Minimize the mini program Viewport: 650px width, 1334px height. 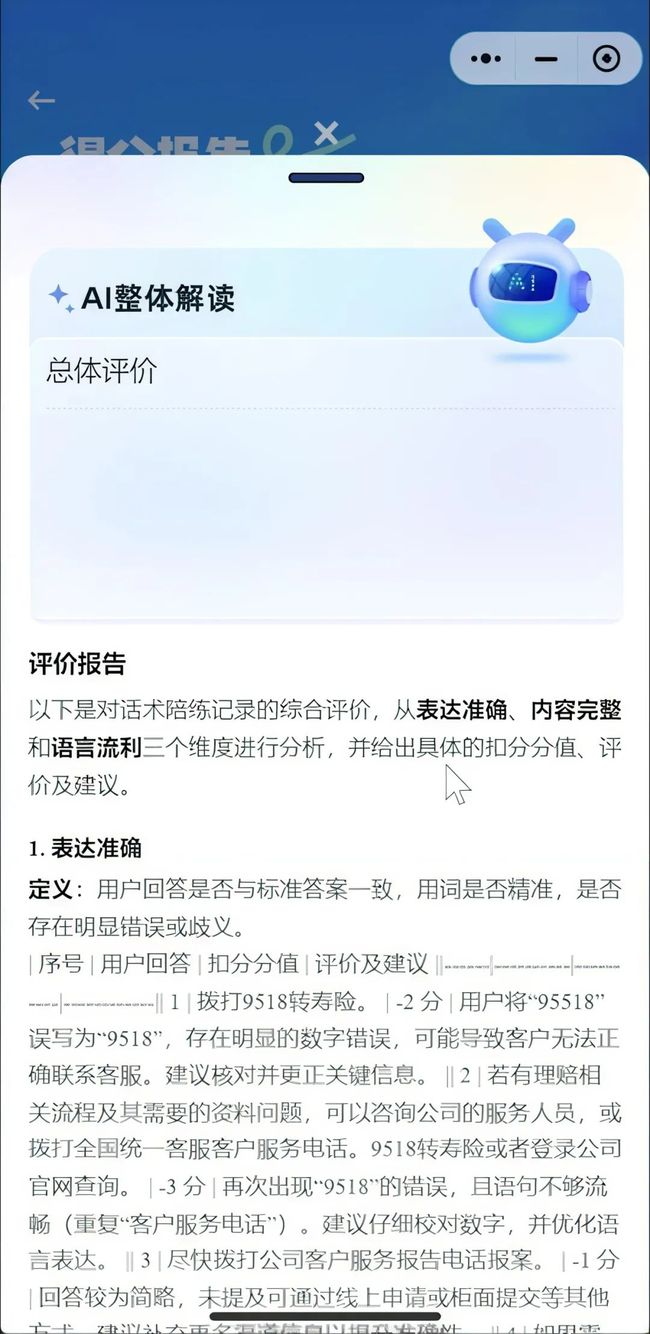tap(546, 59)
